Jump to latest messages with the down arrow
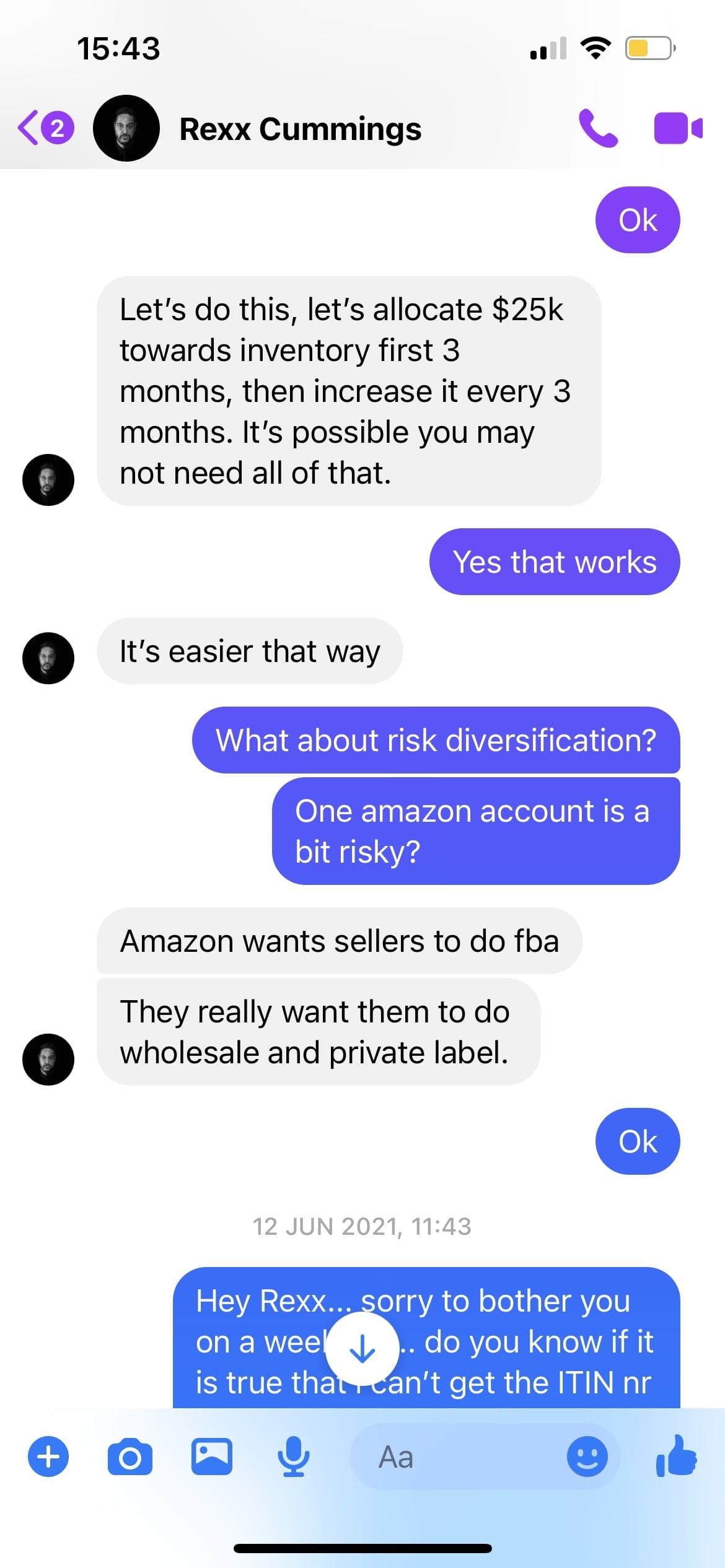This screenshot has width=725, height=1568. [x=362, y=1349]
